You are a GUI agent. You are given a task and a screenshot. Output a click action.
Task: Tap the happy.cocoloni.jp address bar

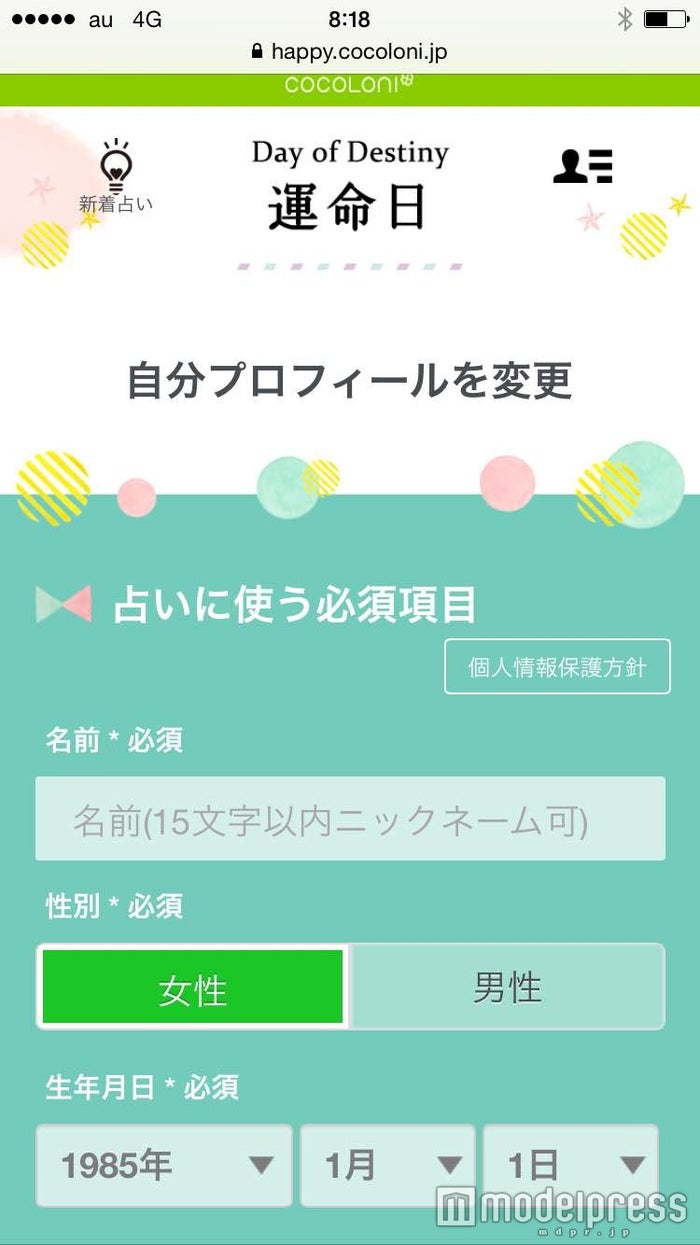pyautogui.click(x=350, y=51)
